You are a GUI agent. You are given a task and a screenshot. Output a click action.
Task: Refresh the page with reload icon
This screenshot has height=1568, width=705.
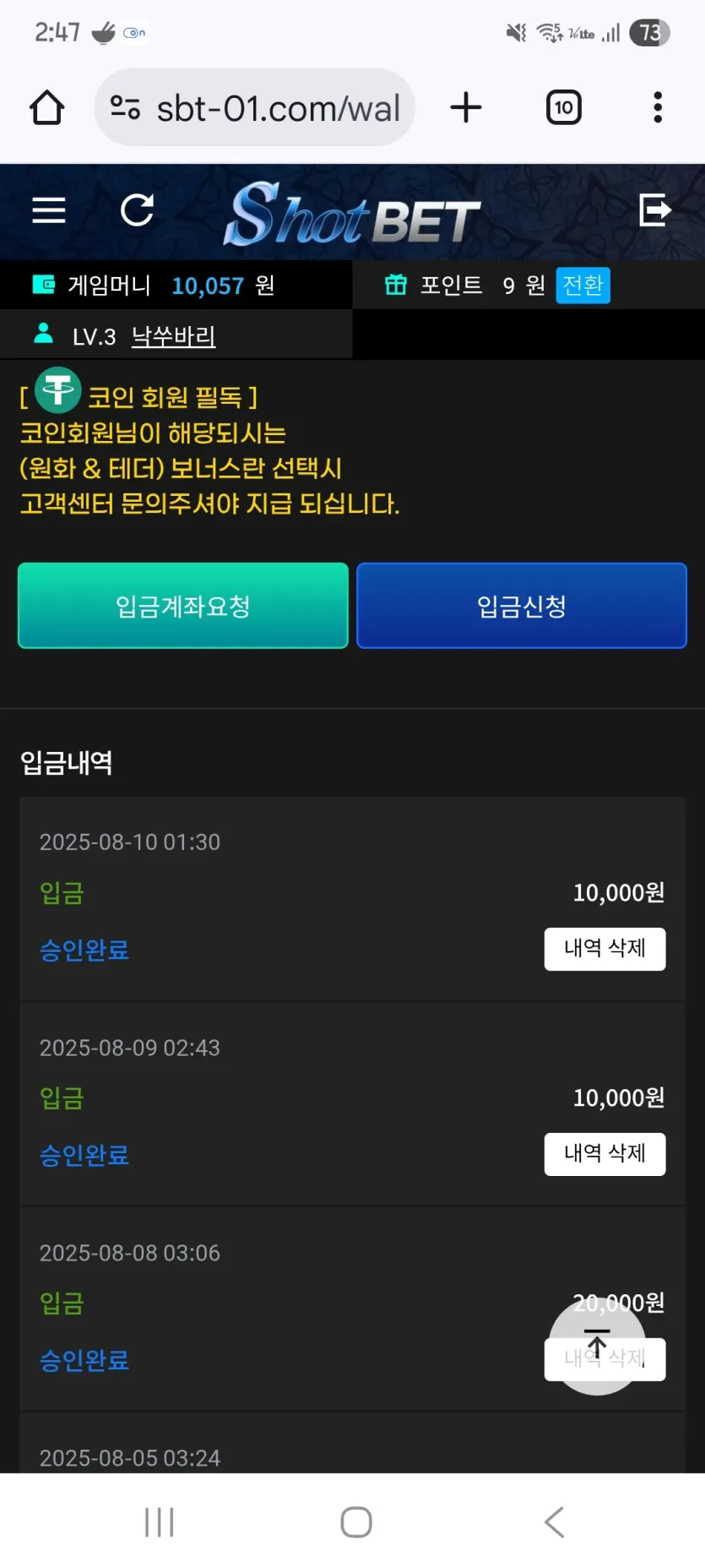coord(137,210)
